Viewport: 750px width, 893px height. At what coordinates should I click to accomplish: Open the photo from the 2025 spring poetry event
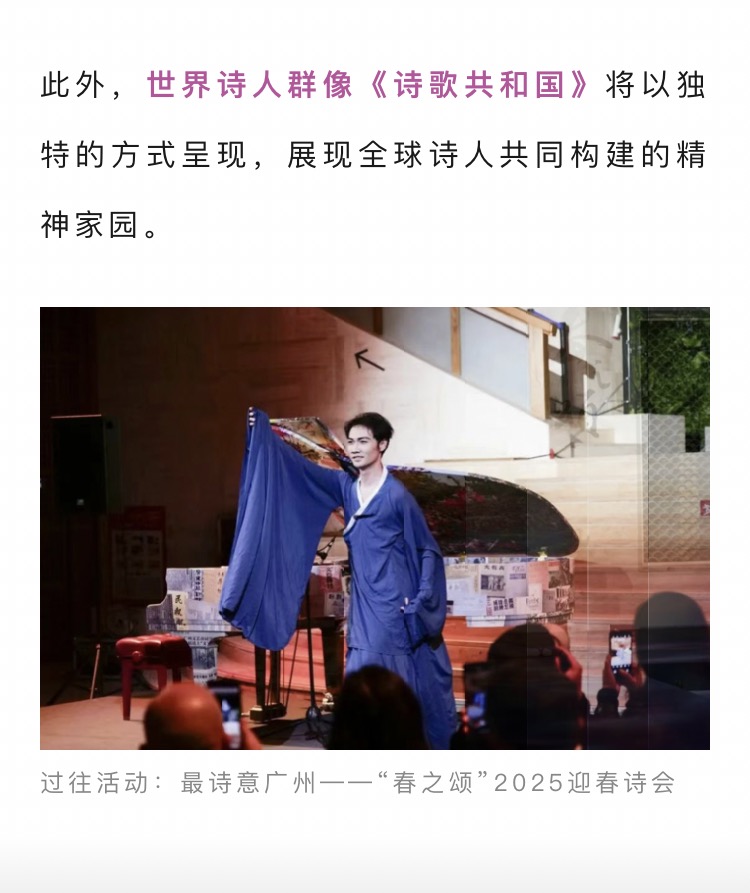(375, 528)
